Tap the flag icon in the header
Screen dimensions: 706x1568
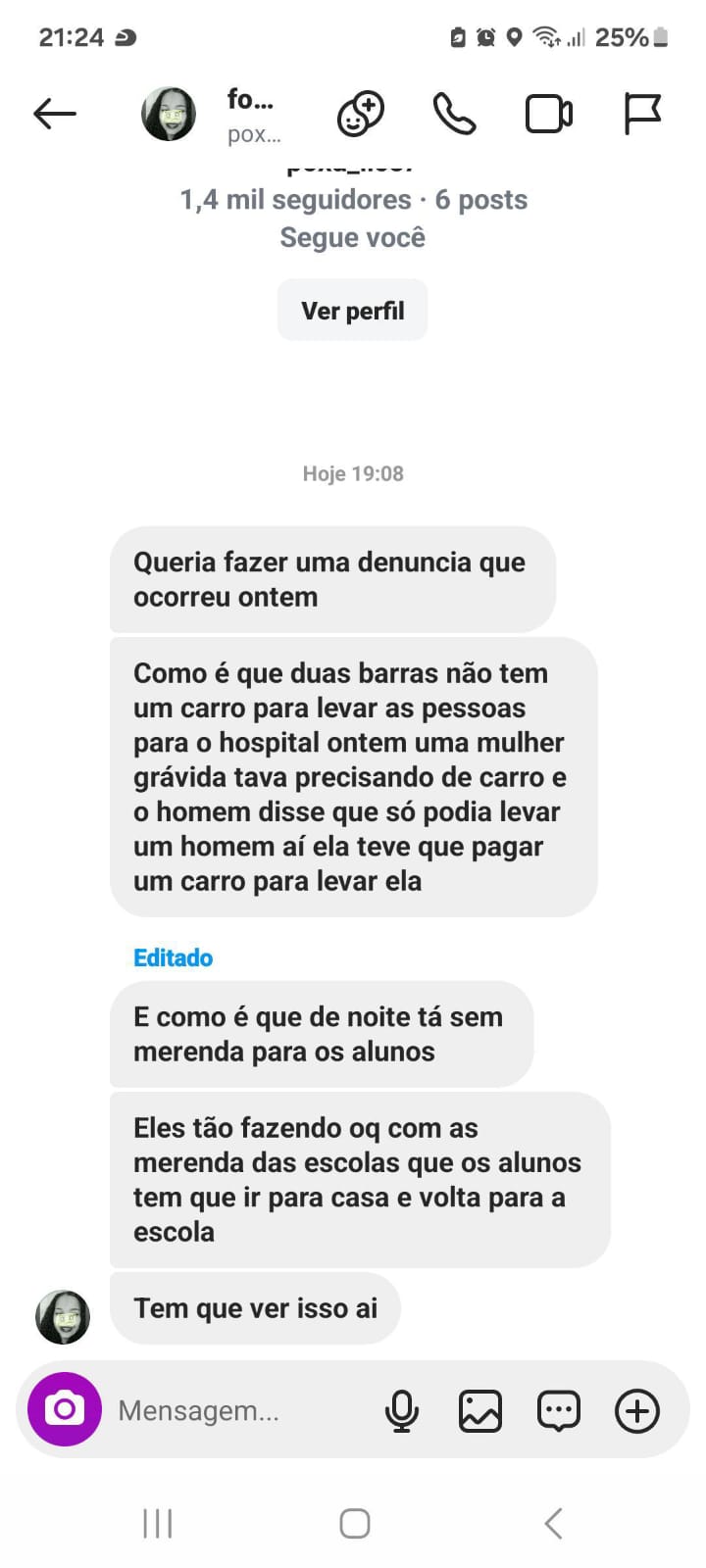642,114
